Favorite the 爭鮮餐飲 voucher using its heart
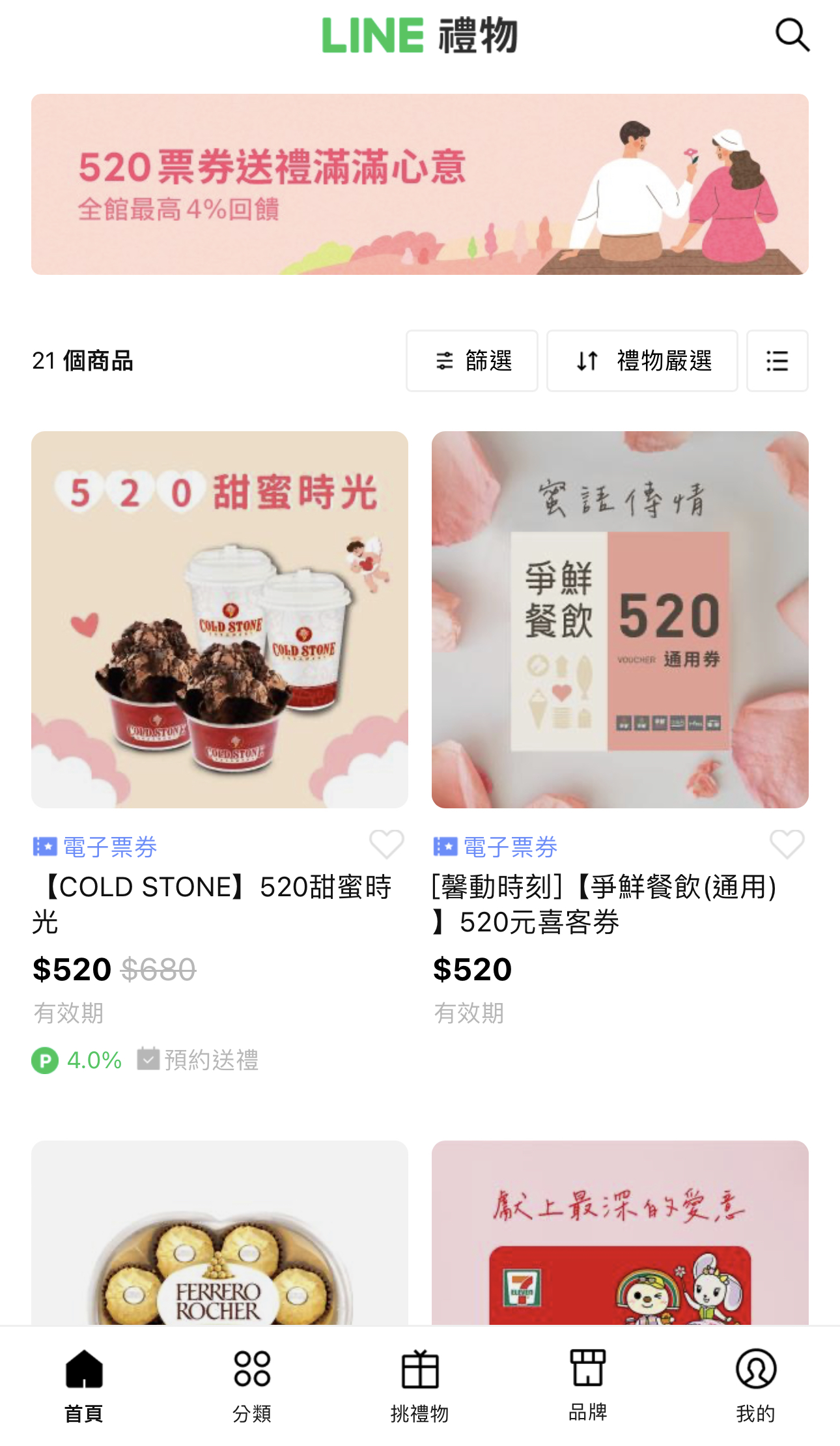Viewport: 840px width, 1446px height. pyautogui.click(x=787, y=843)
